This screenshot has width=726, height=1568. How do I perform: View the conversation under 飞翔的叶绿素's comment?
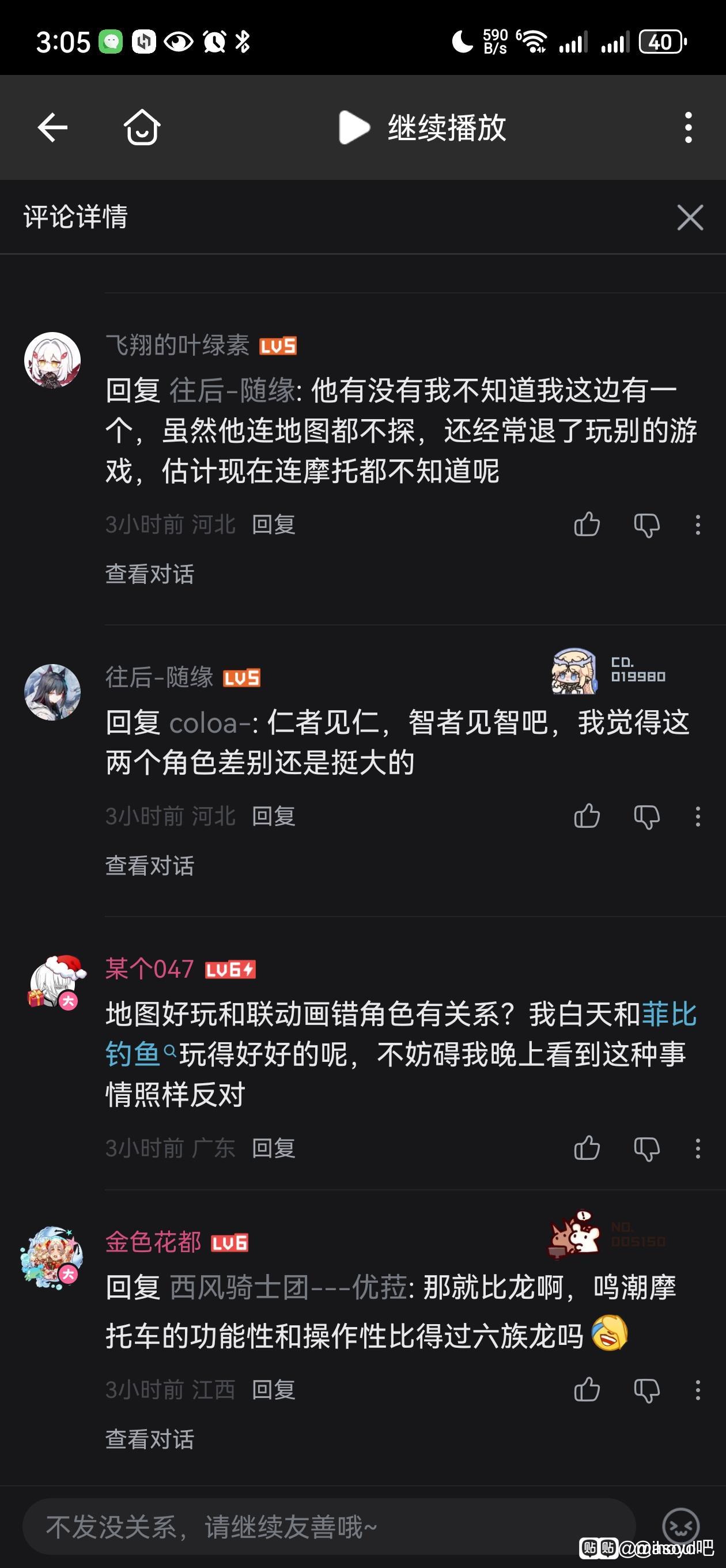pos(150,574)
